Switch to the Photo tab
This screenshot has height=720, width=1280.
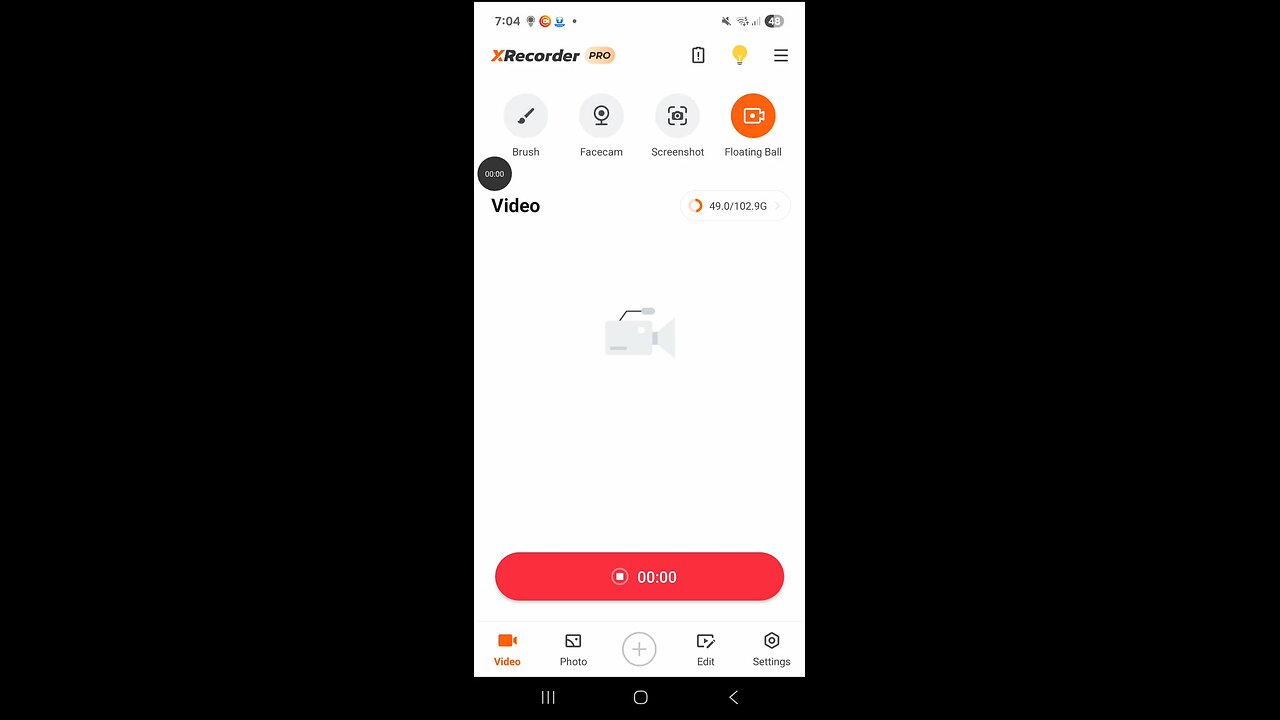coord(573,649)
